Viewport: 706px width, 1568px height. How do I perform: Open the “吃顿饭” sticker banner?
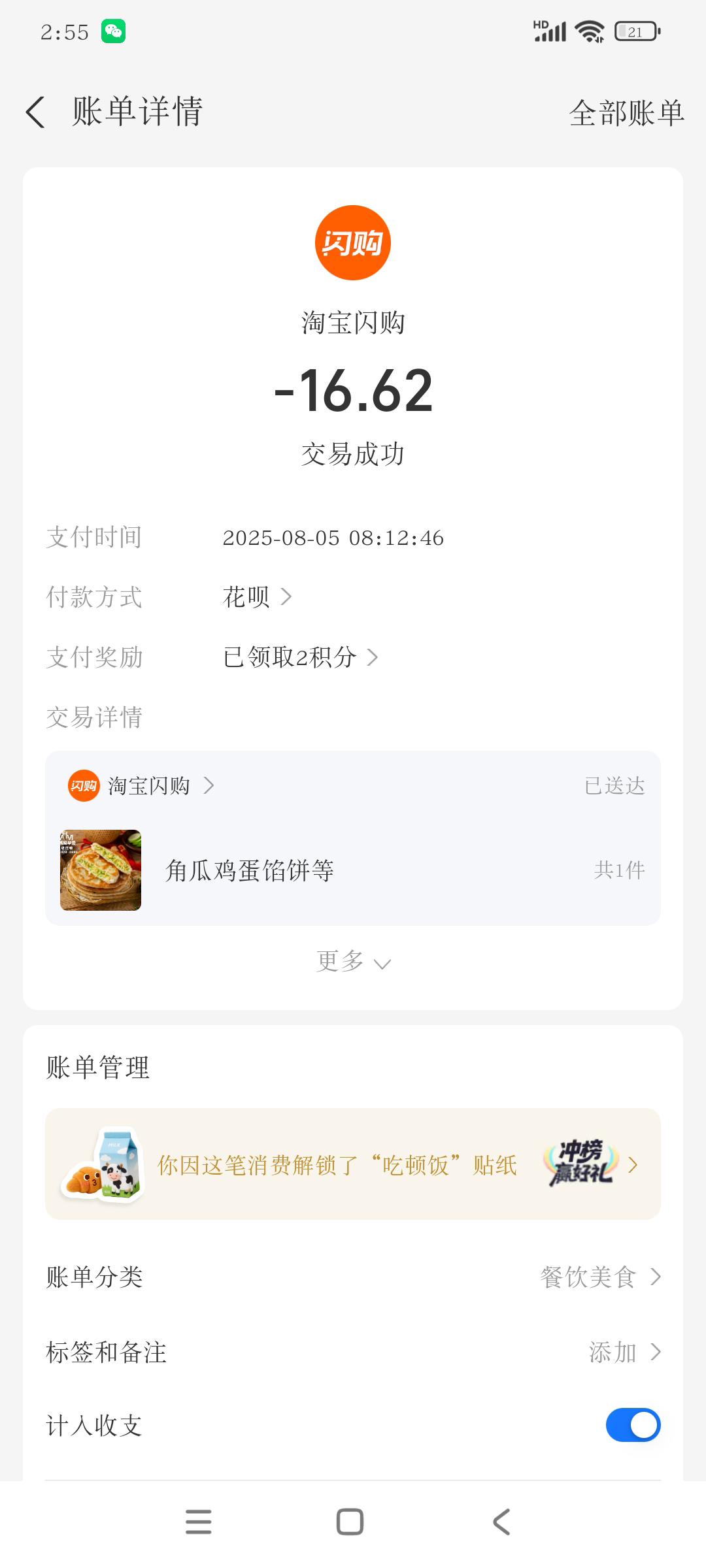pos(353,1164)
